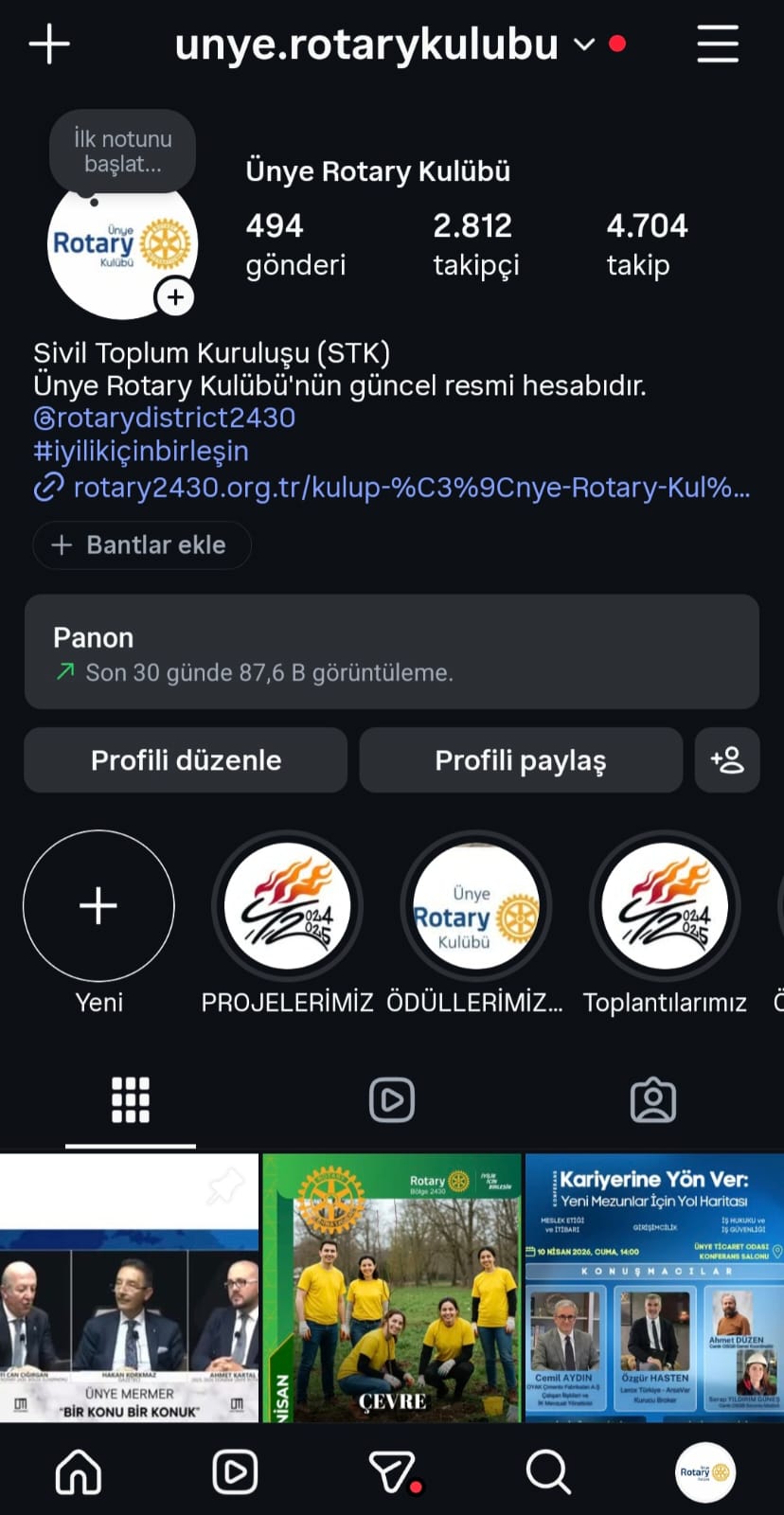Open the PROJELERİMİZ highlight

[x=287, y=906]
